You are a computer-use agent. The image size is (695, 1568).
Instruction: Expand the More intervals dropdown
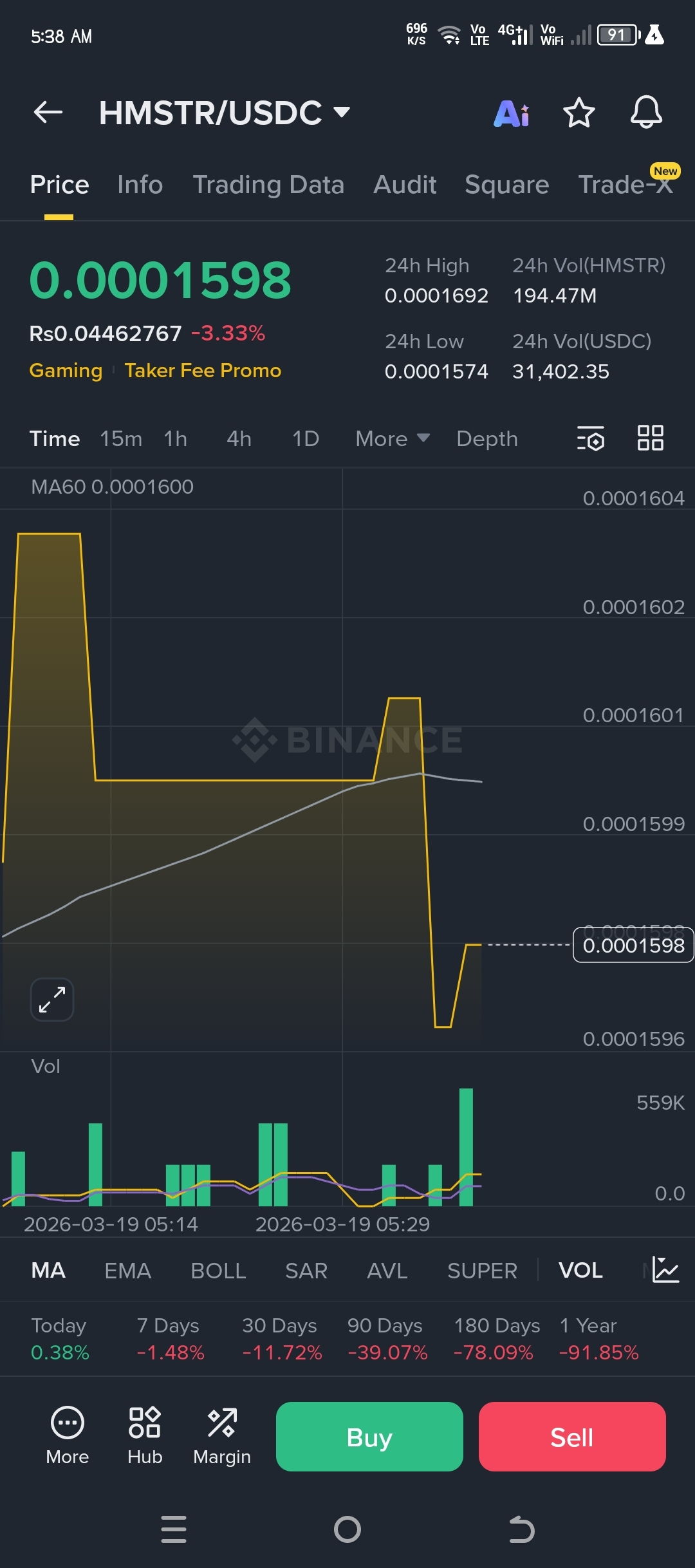tap(392, 439)
